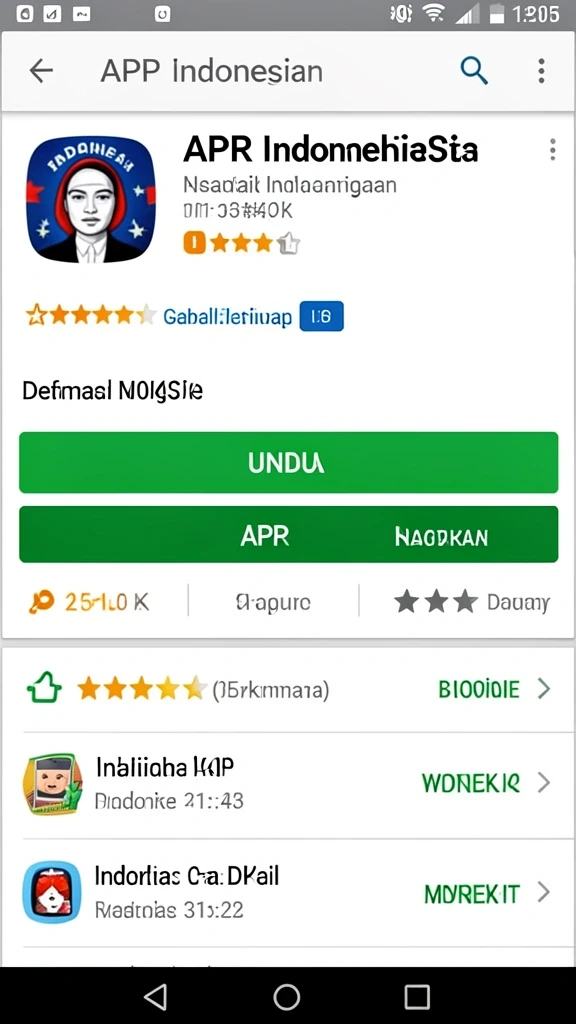Tap the blue 1:6 badge
The height and width of the screenshot is (1024, 576).
coord(321,317)
